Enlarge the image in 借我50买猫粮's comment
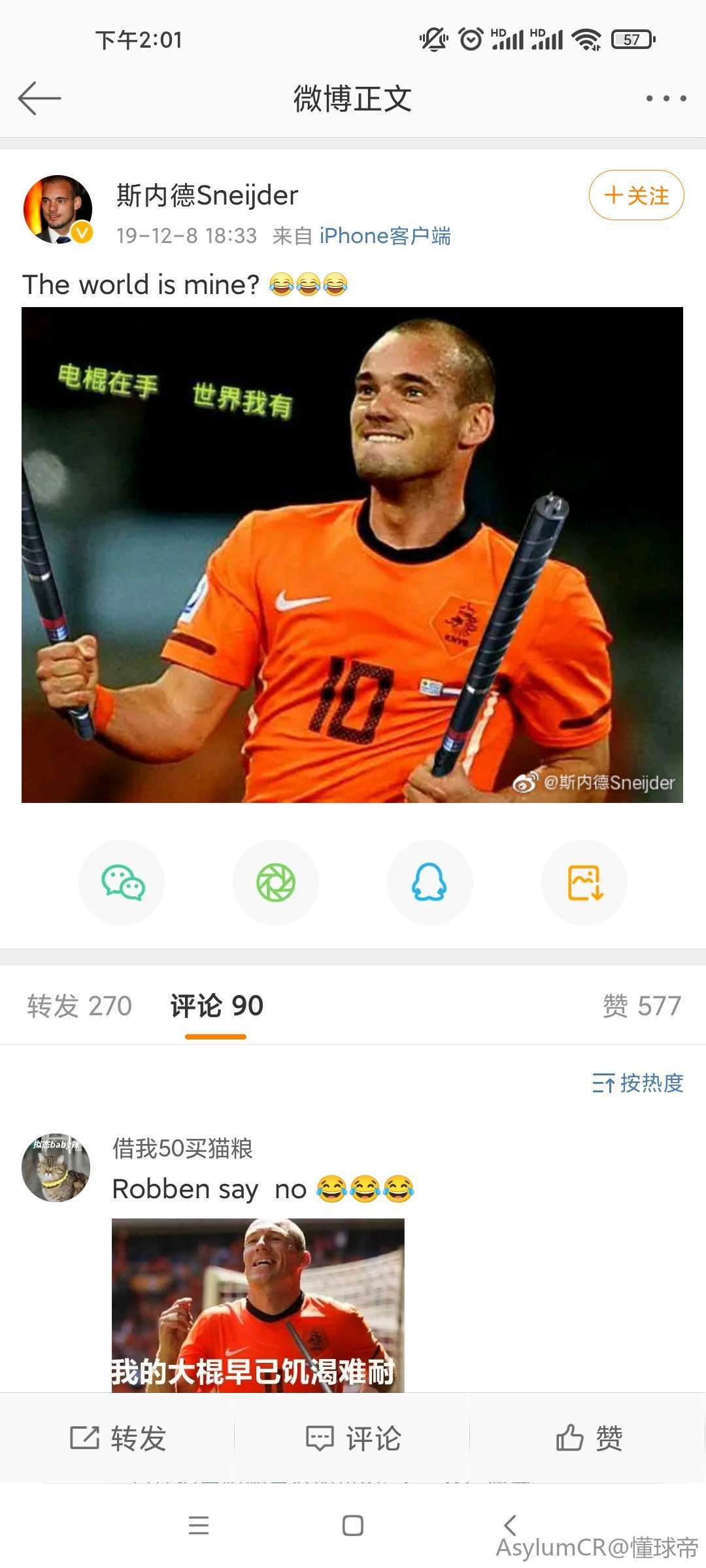Screen dimensions: 706x1568 pyautogui.click(x=258, y=1305)
